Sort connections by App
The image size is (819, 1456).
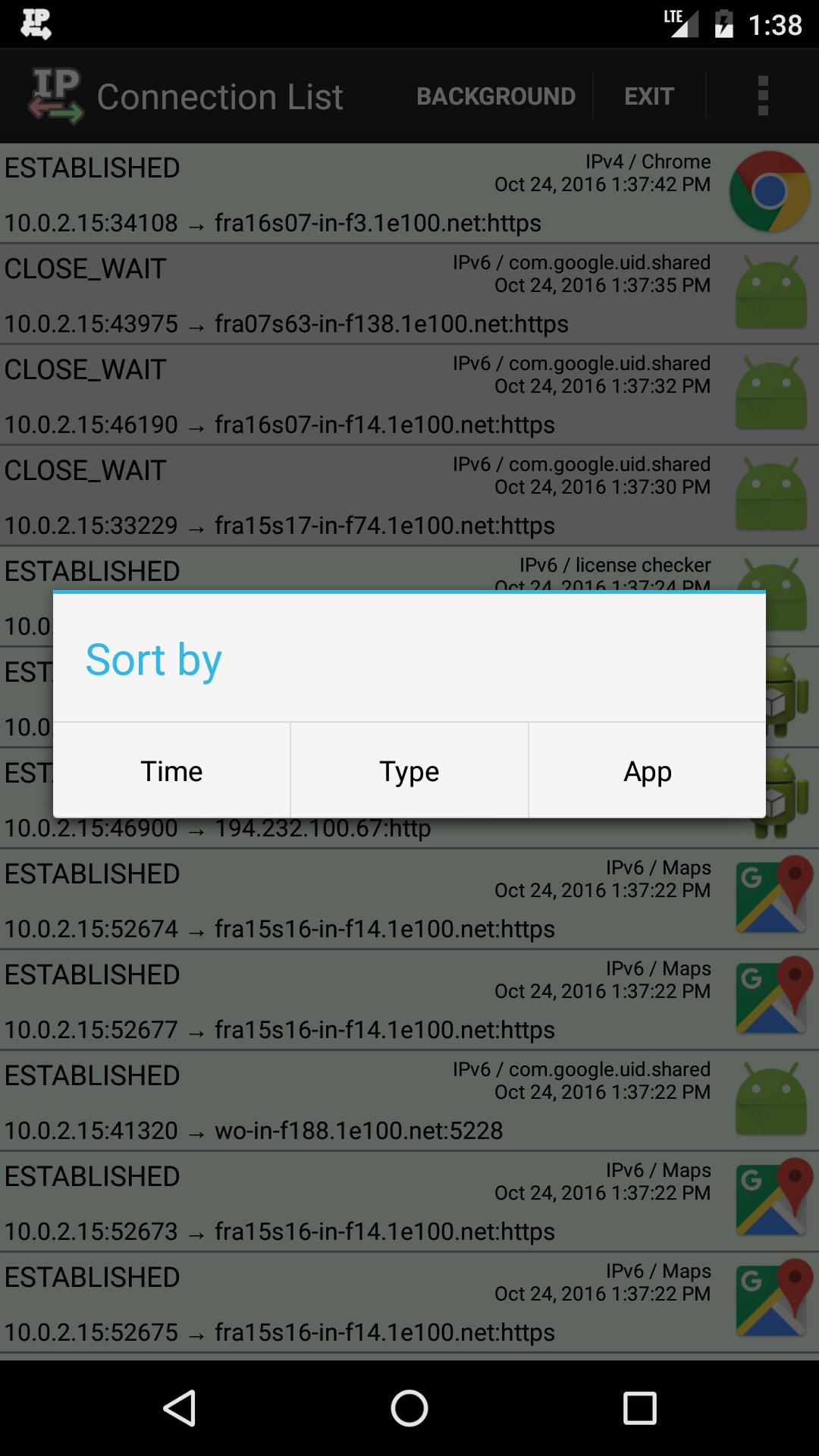(647, 770)
